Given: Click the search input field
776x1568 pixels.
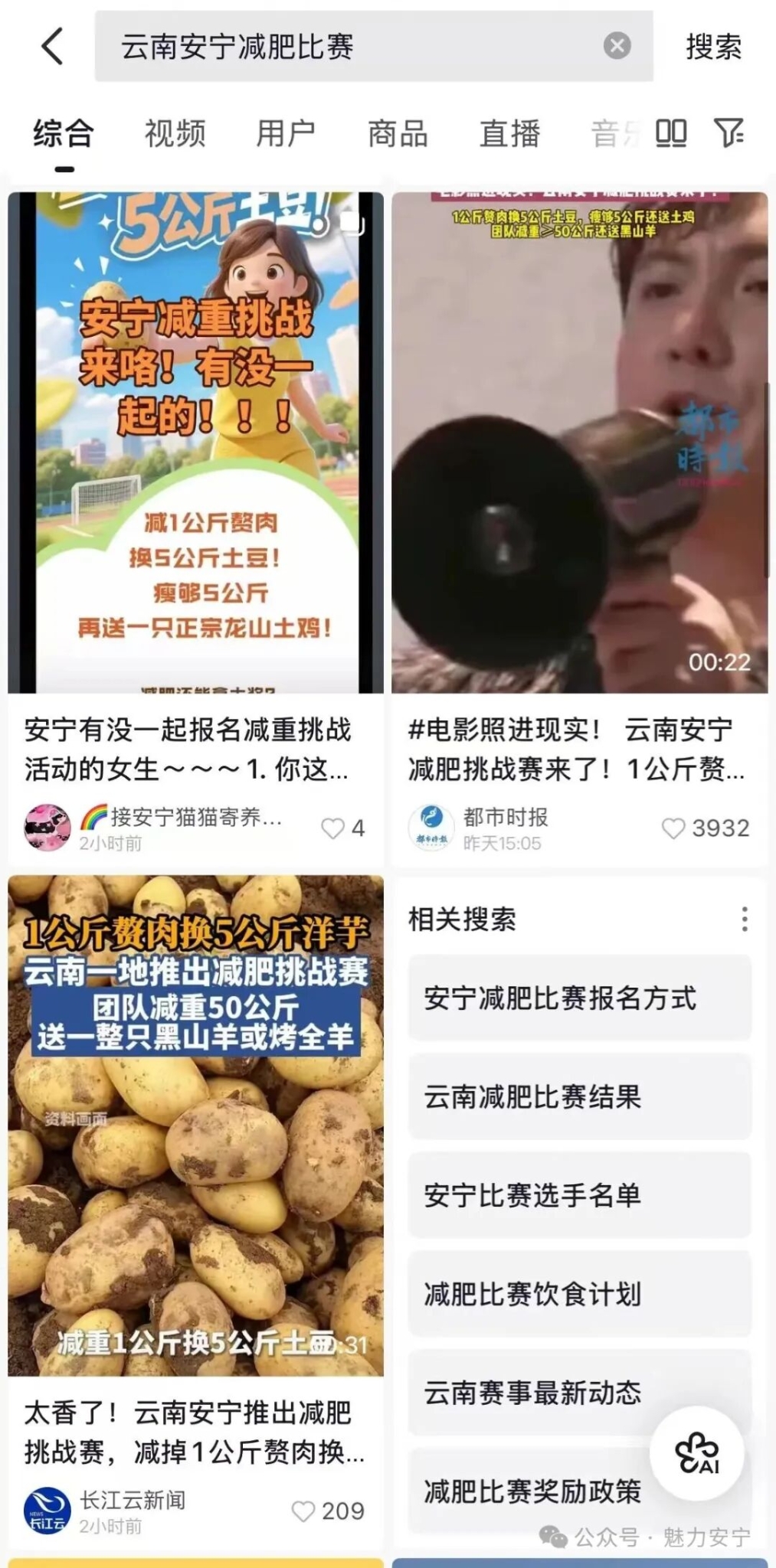Looking at the screenshot, I should click(x=345, y=47).
